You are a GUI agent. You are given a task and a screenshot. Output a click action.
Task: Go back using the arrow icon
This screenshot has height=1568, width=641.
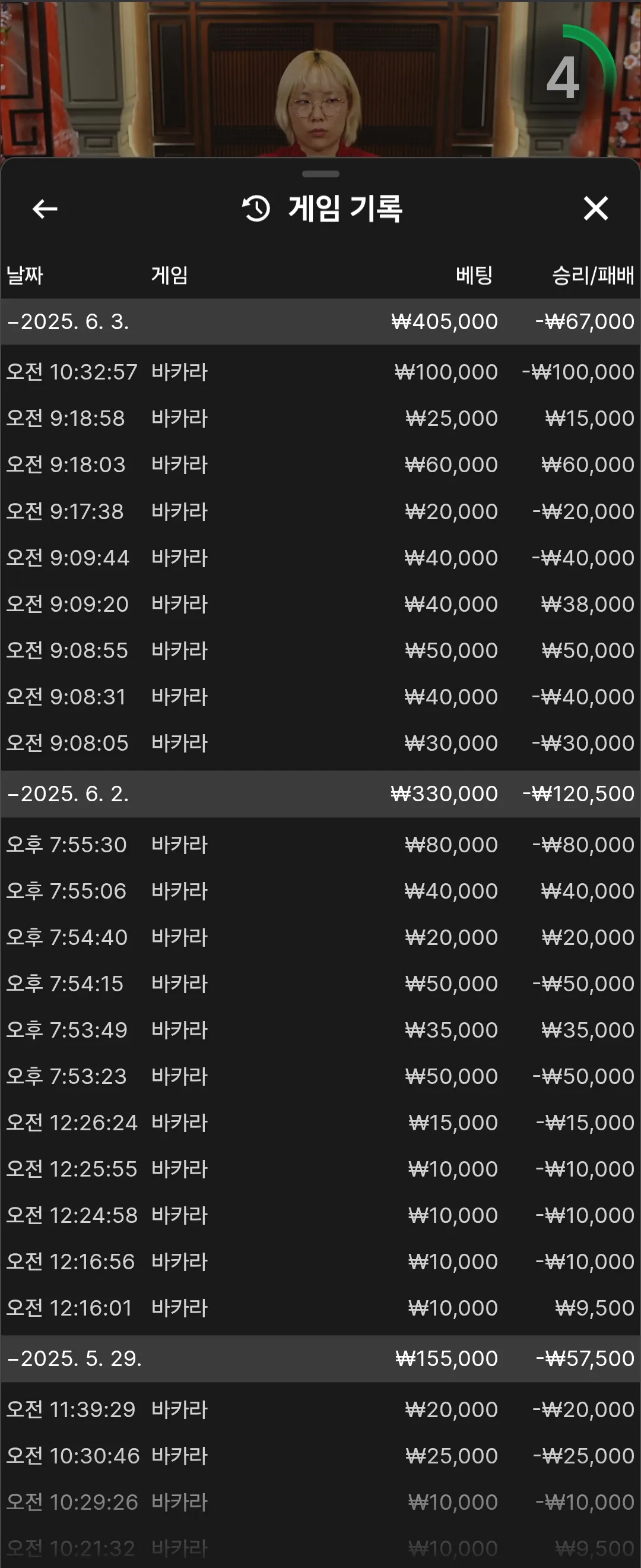[x=45, y=209]
